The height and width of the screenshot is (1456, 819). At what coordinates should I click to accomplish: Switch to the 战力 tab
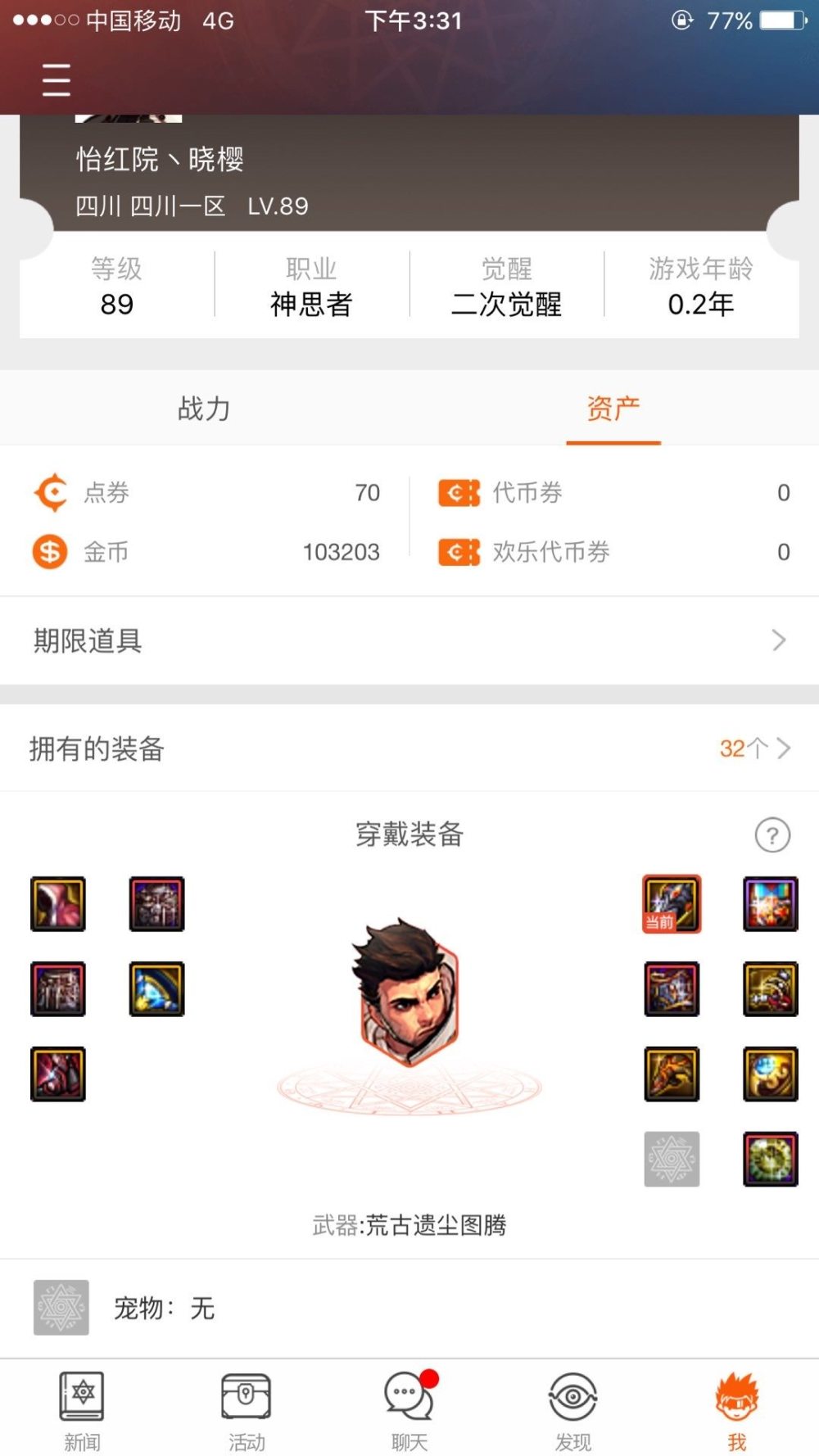tap(202, 409)
